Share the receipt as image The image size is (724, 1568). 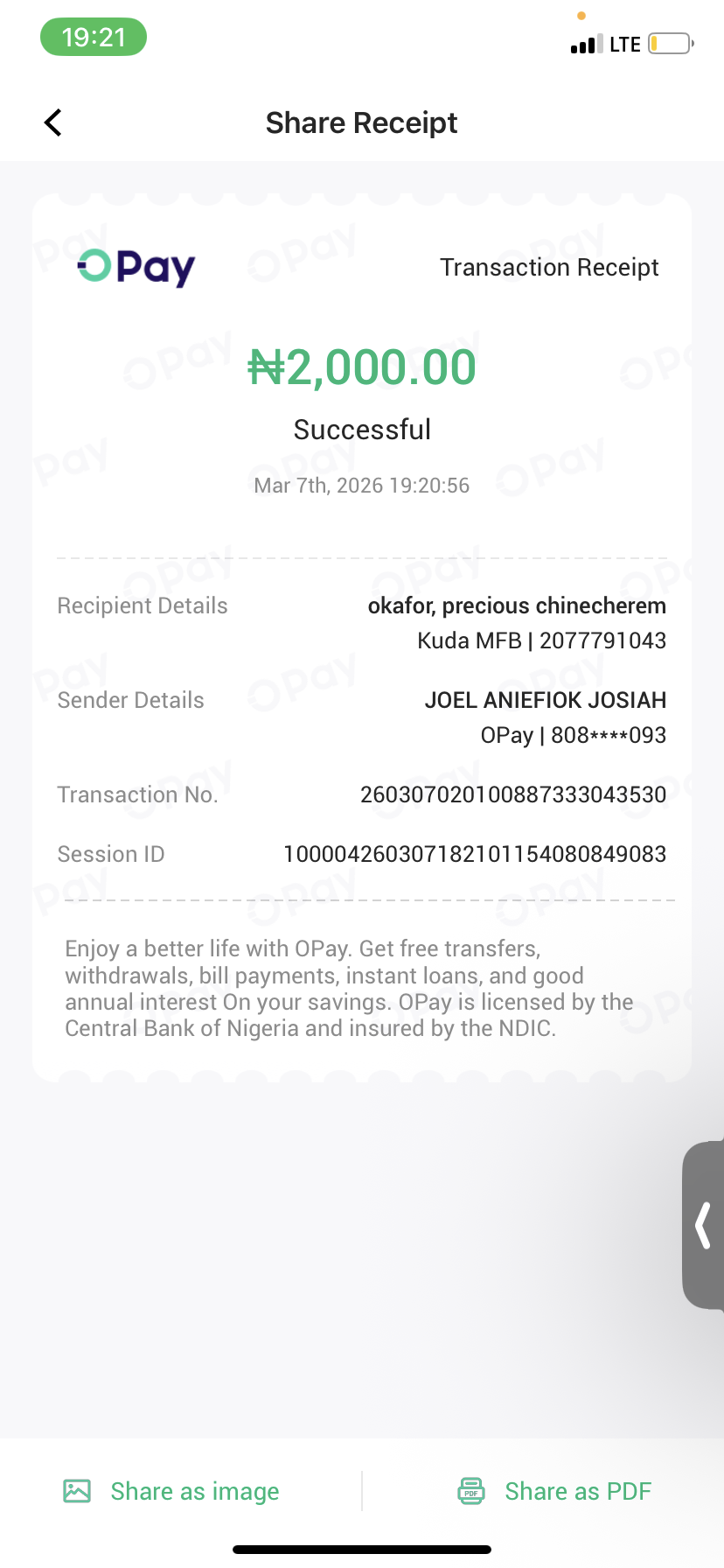[172, 1491]
